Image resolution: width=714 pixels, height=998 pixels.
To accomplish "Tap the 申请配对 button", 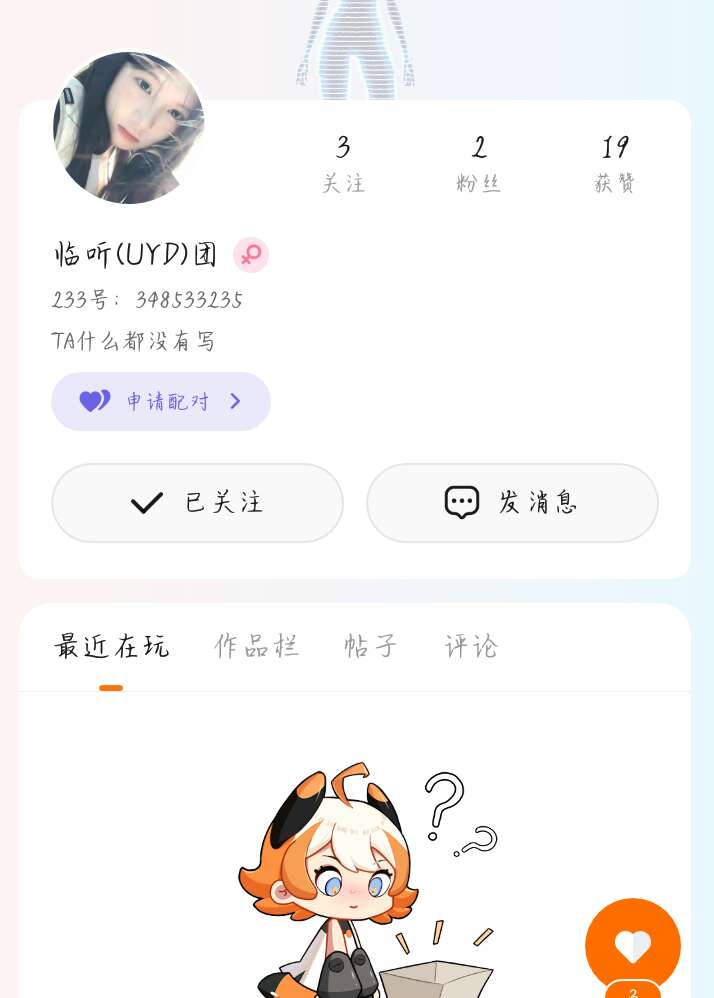I will tap(161, 402).
